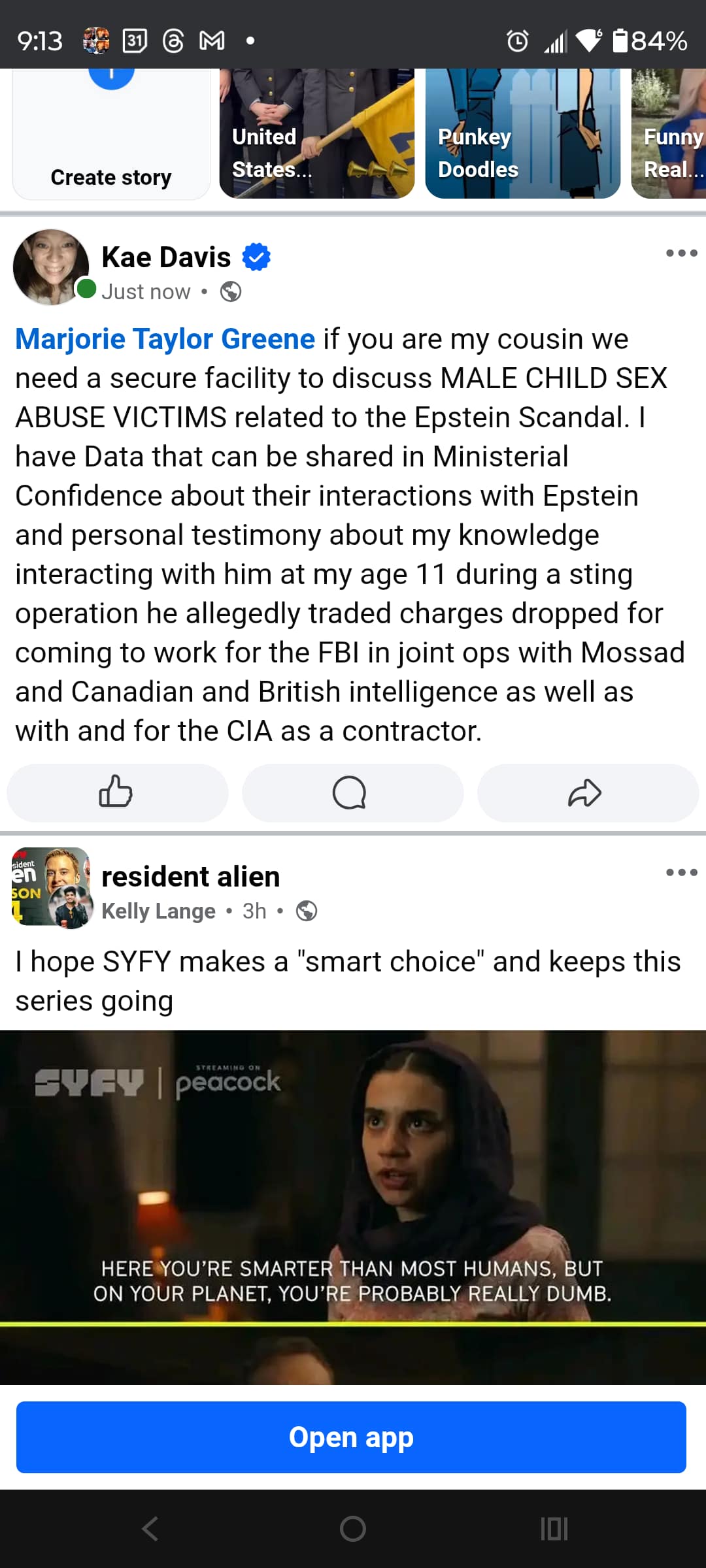
Task: Go to the home screen
Action: pos(353,1529)
